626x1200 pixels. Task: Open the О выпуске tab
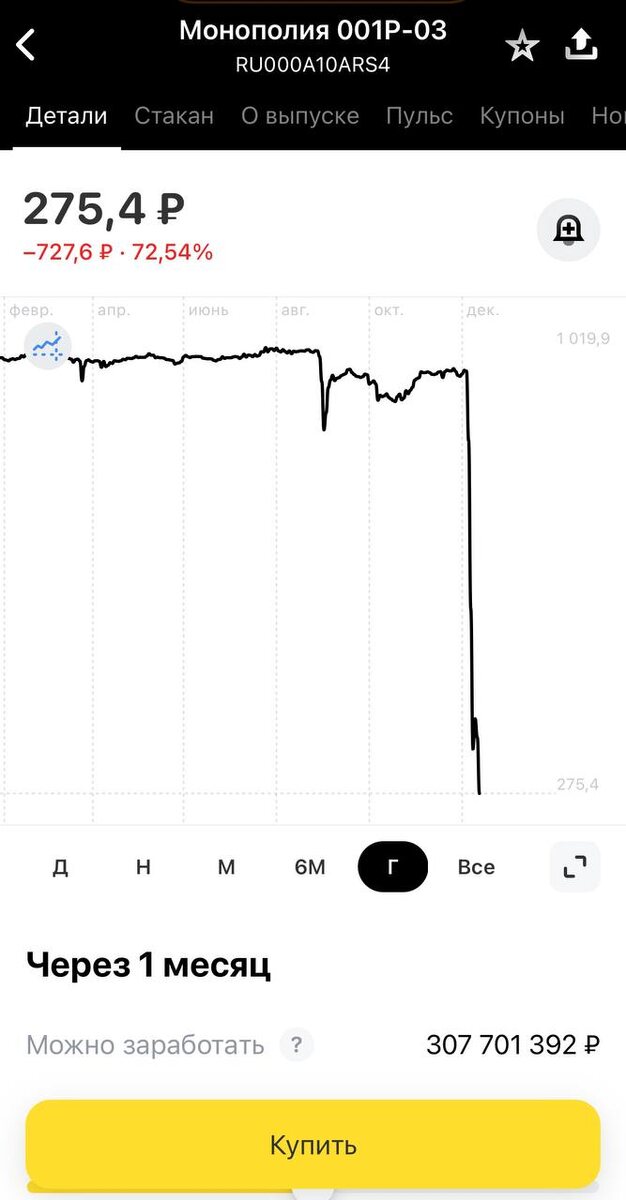click(300, 116)
